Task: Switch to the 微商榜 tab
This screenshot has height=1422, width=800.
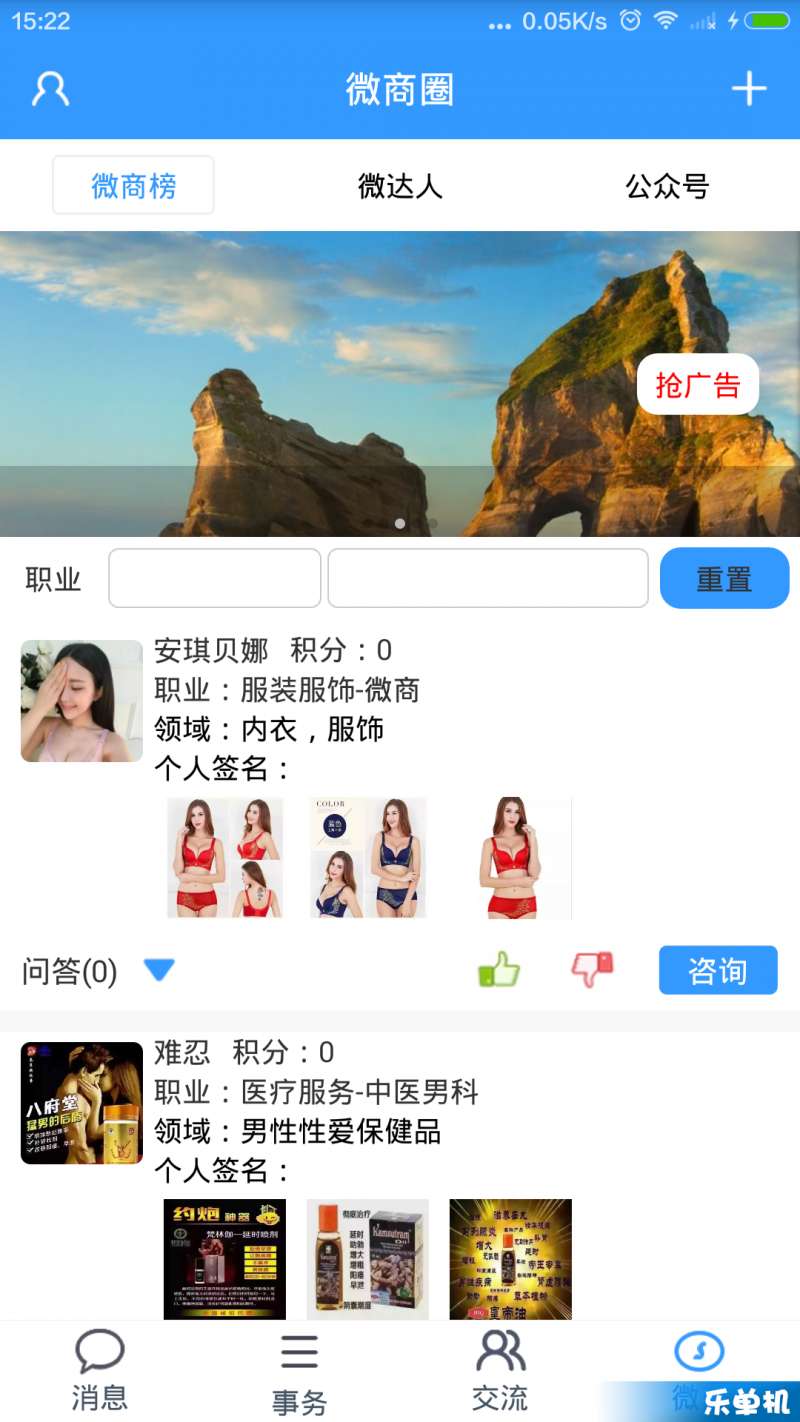Action: tap(133, 185)
